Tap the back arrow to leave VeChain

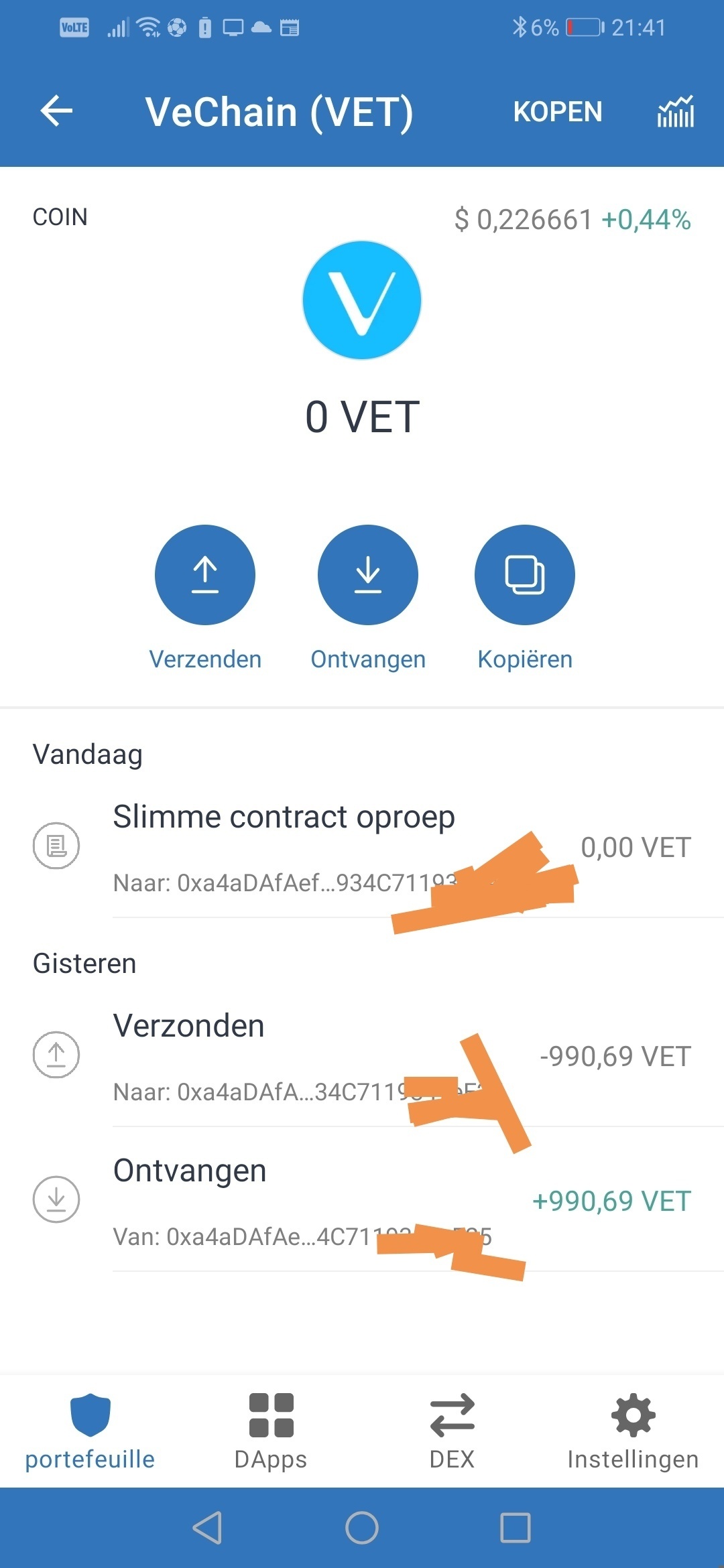pos(56,112)
